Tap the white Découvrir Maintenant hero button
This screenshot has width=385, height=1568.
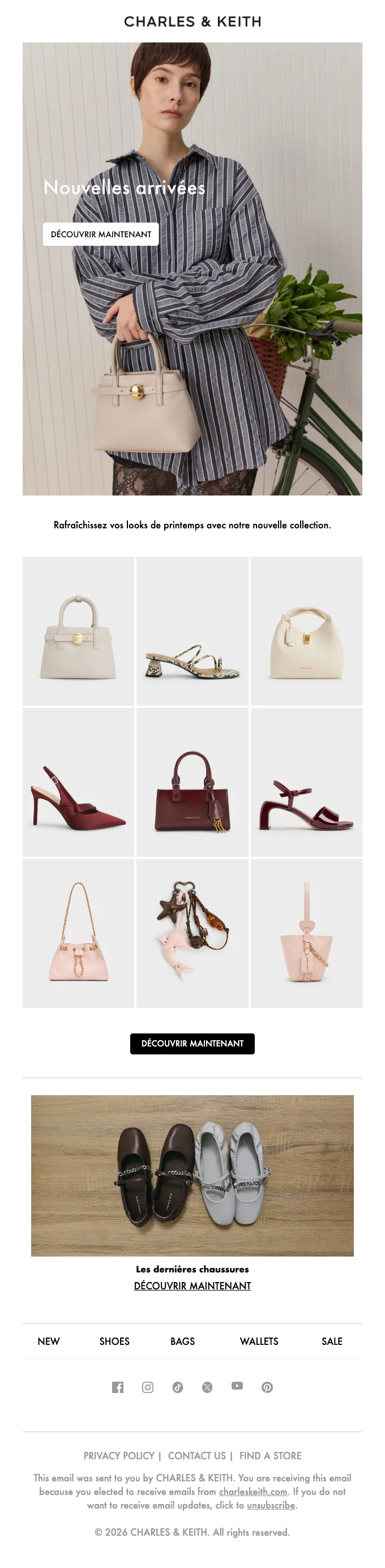click(x=100, y=234)
